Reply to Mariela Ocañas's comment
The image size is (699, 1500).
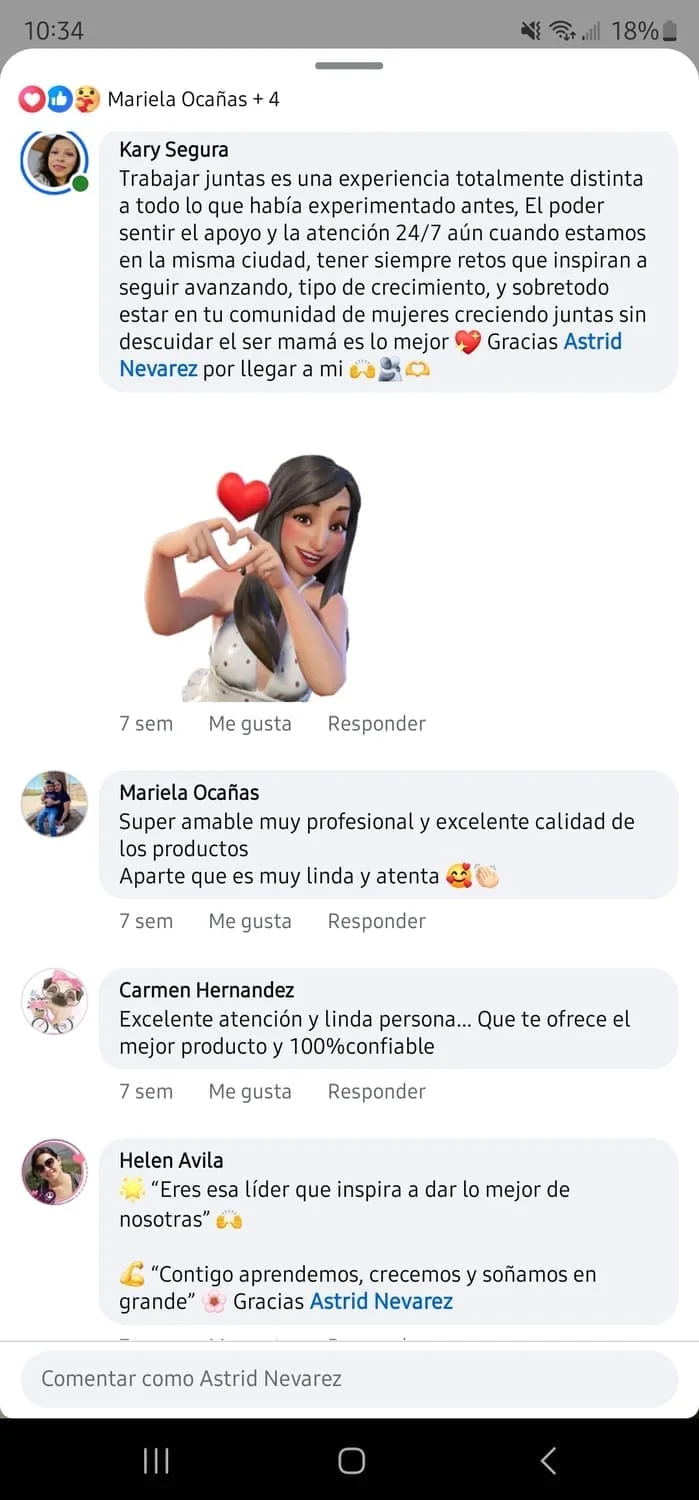tap(376, 921)
